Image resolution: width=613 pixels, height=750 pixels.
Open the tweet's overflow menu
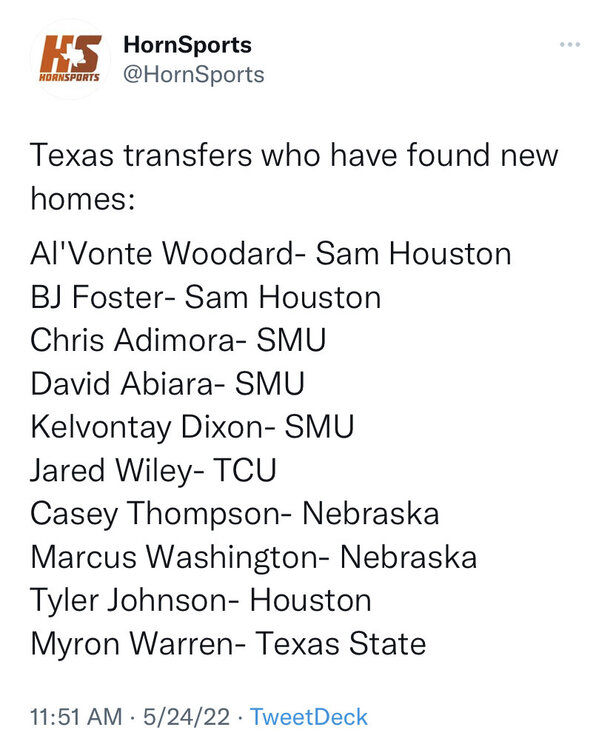(x=569, y=45)
